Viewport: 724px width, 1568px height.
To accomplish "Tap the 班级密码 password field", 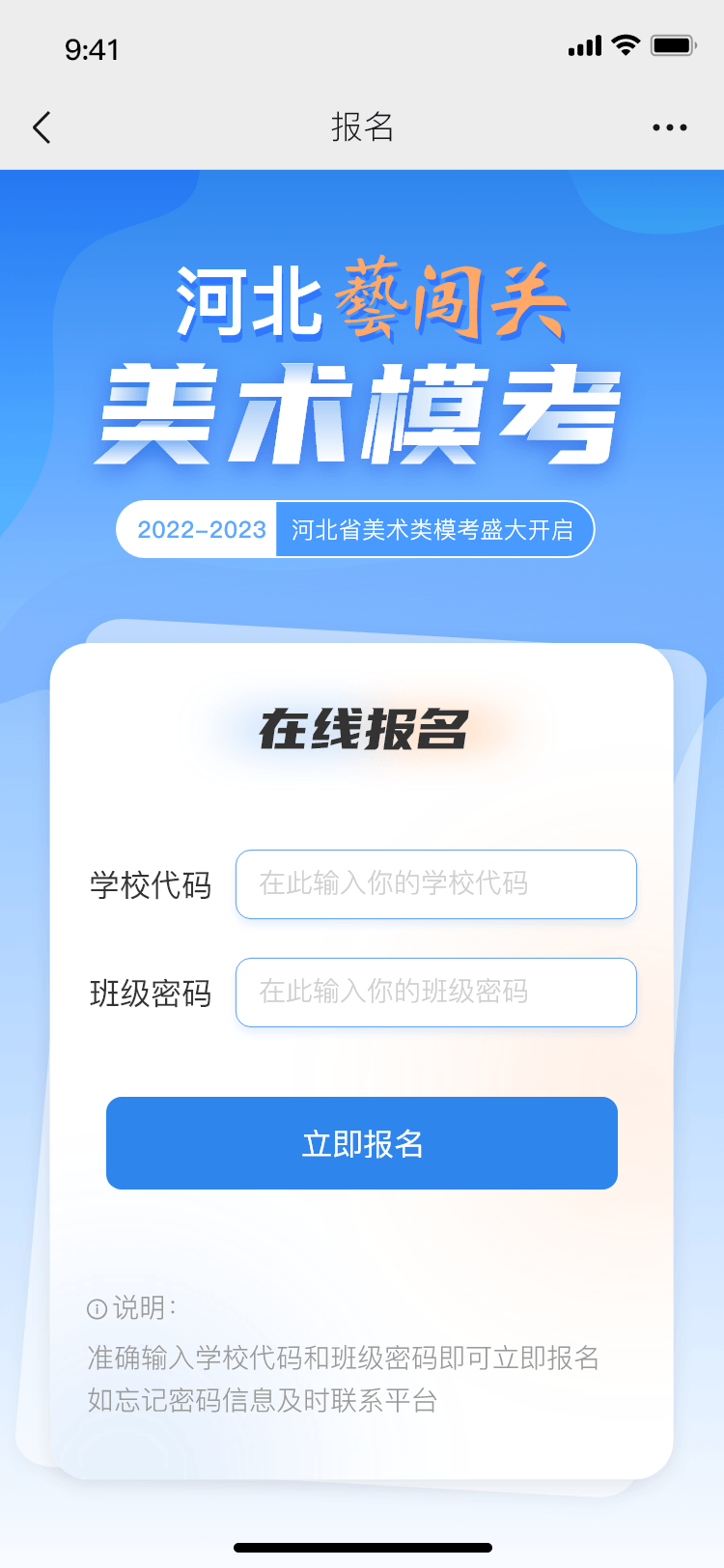I will (435, 993).
